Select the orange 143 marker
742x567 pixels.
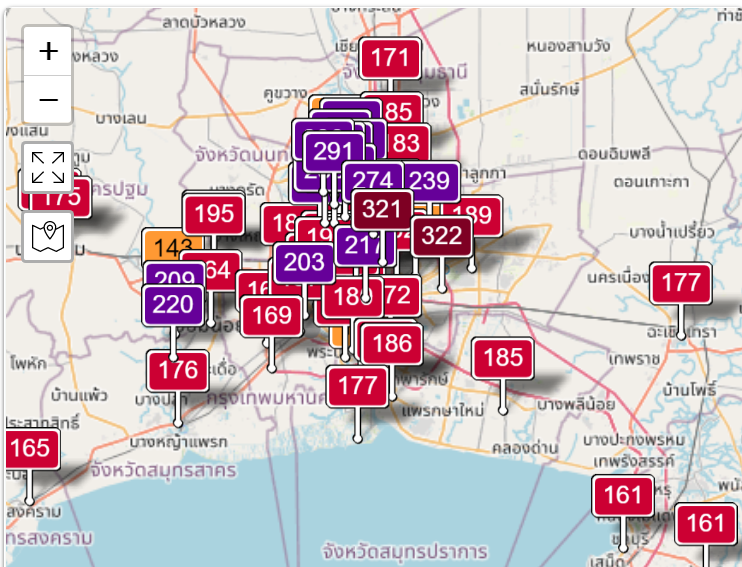coord(160,246)
